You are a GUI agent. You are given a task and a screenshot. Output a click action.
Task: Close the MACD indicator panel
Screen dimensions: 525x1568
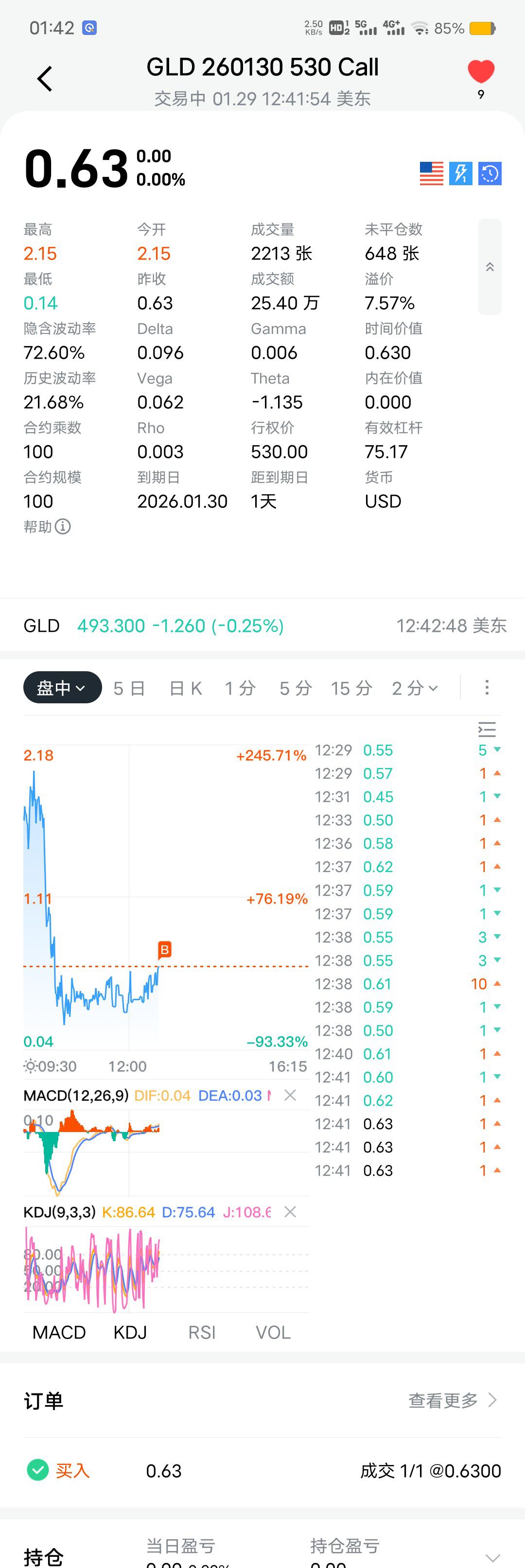[x=291, y=1096]
